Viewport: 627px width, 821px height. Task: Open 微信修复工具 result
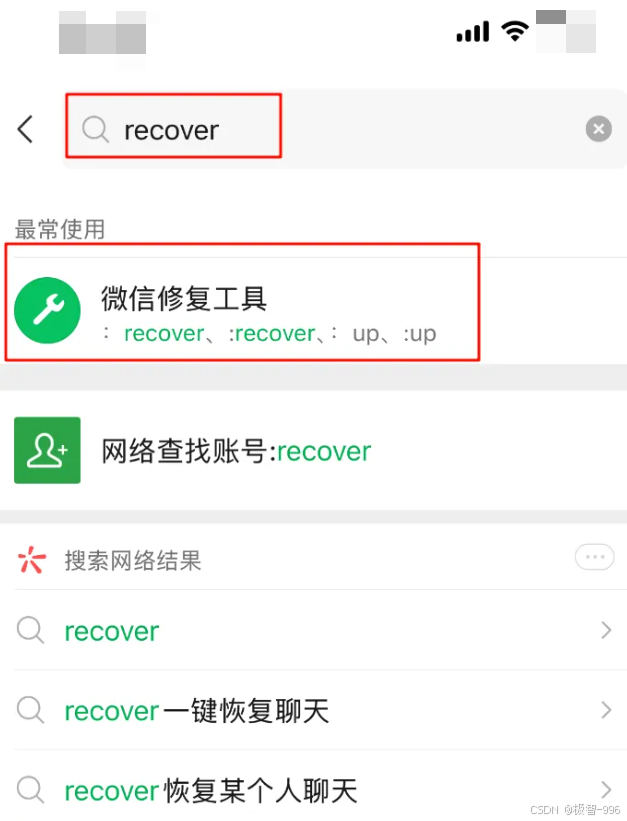click(313, 310)
